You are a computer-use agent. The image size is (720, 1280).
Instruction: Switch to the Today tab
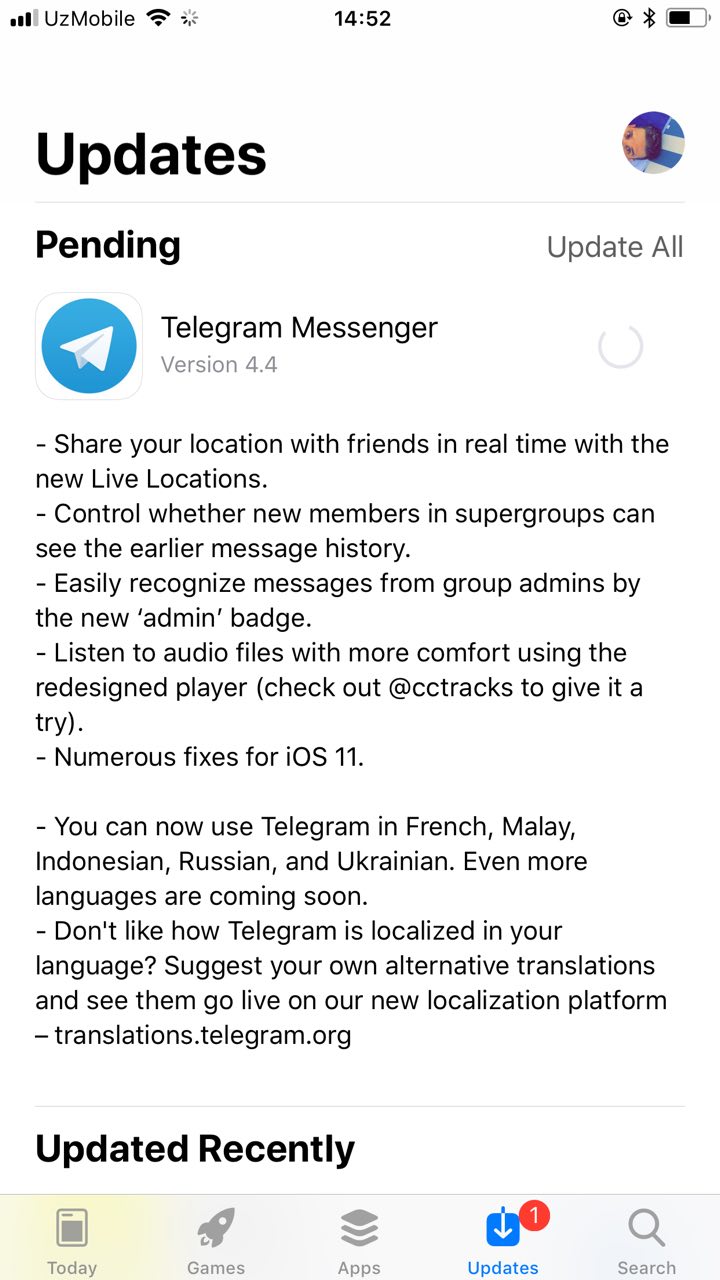click(72, 1238)
